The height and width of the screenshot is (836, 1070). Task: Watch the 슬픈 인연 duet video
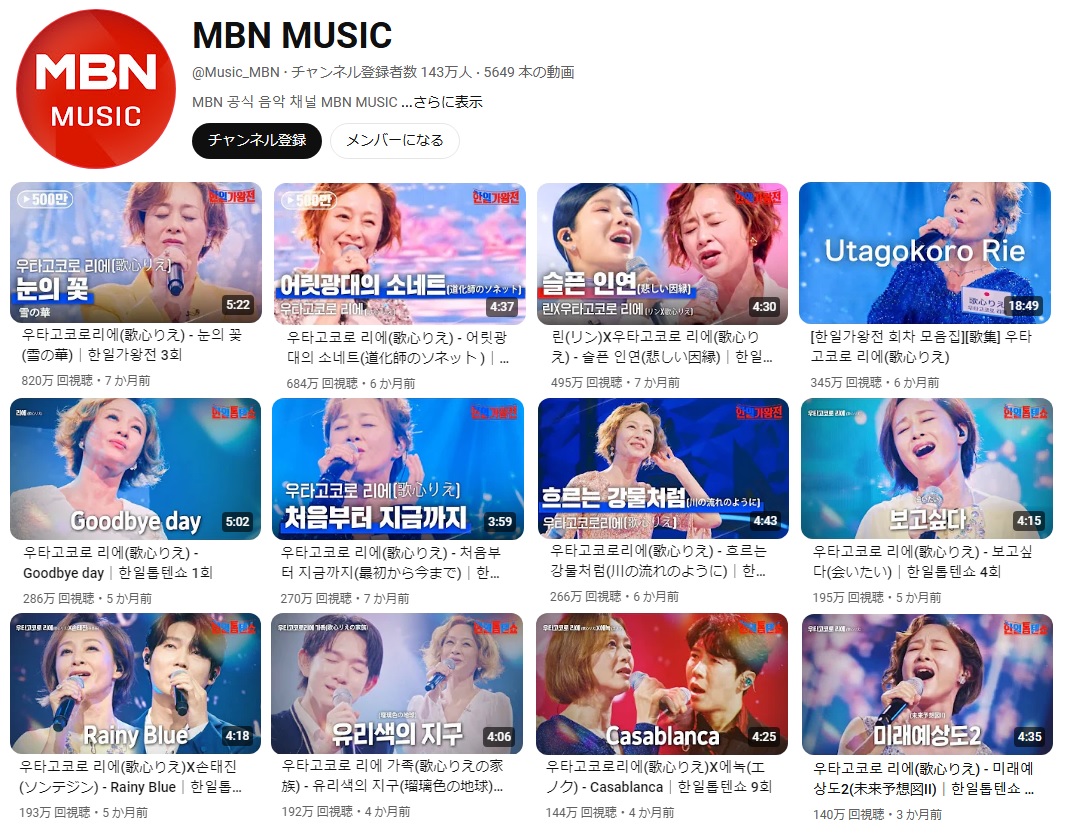662,253
